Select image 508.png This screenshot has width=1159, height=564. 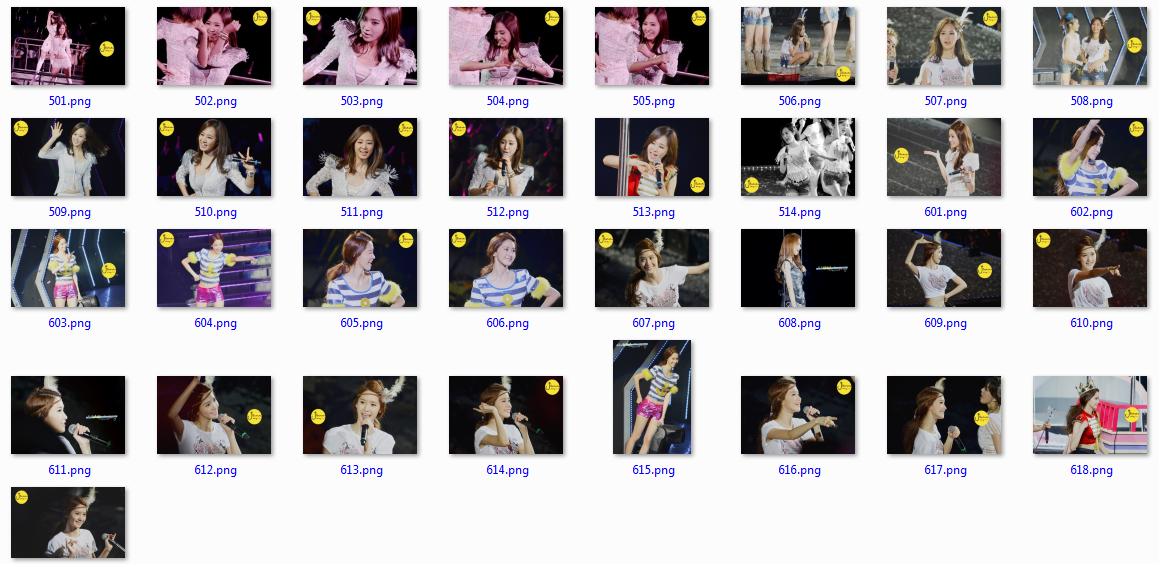pyautogui.click(x=1090, y=47)
